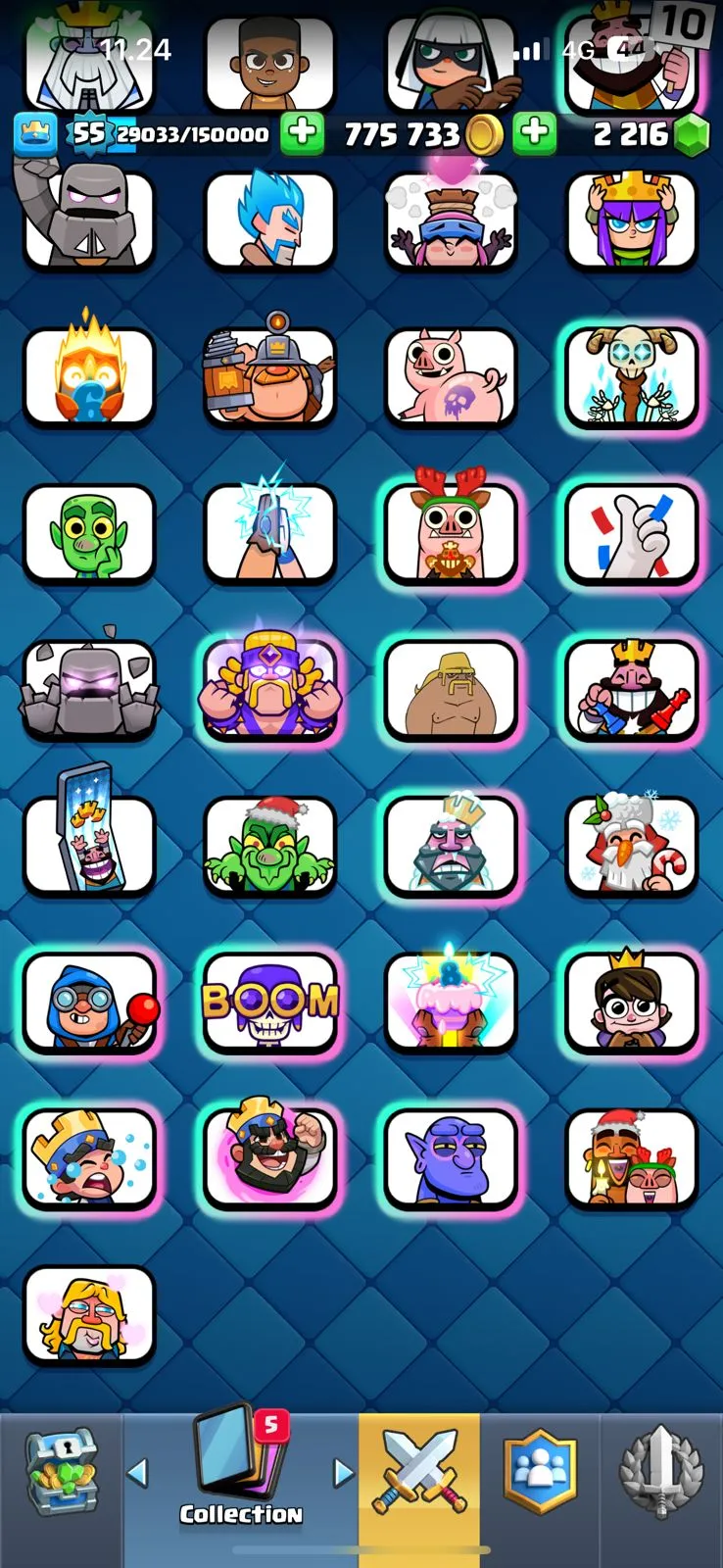Select the skeleton with ram horns emote
This screenshot has height=1568, width=723.
(x=632, y=376)
